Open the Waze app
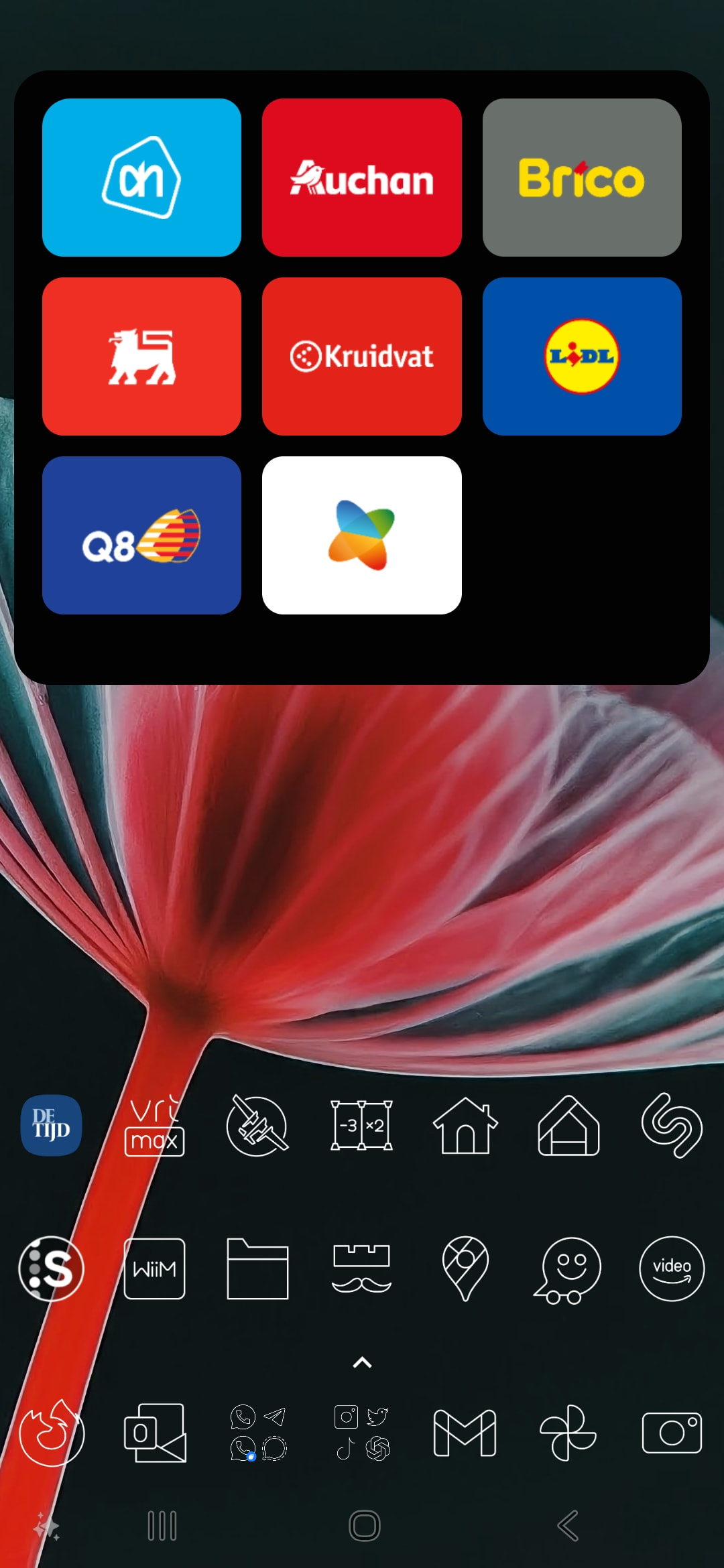This screenshot has height=1568, width=724. pyautogui.click(x=568, y=1270)
